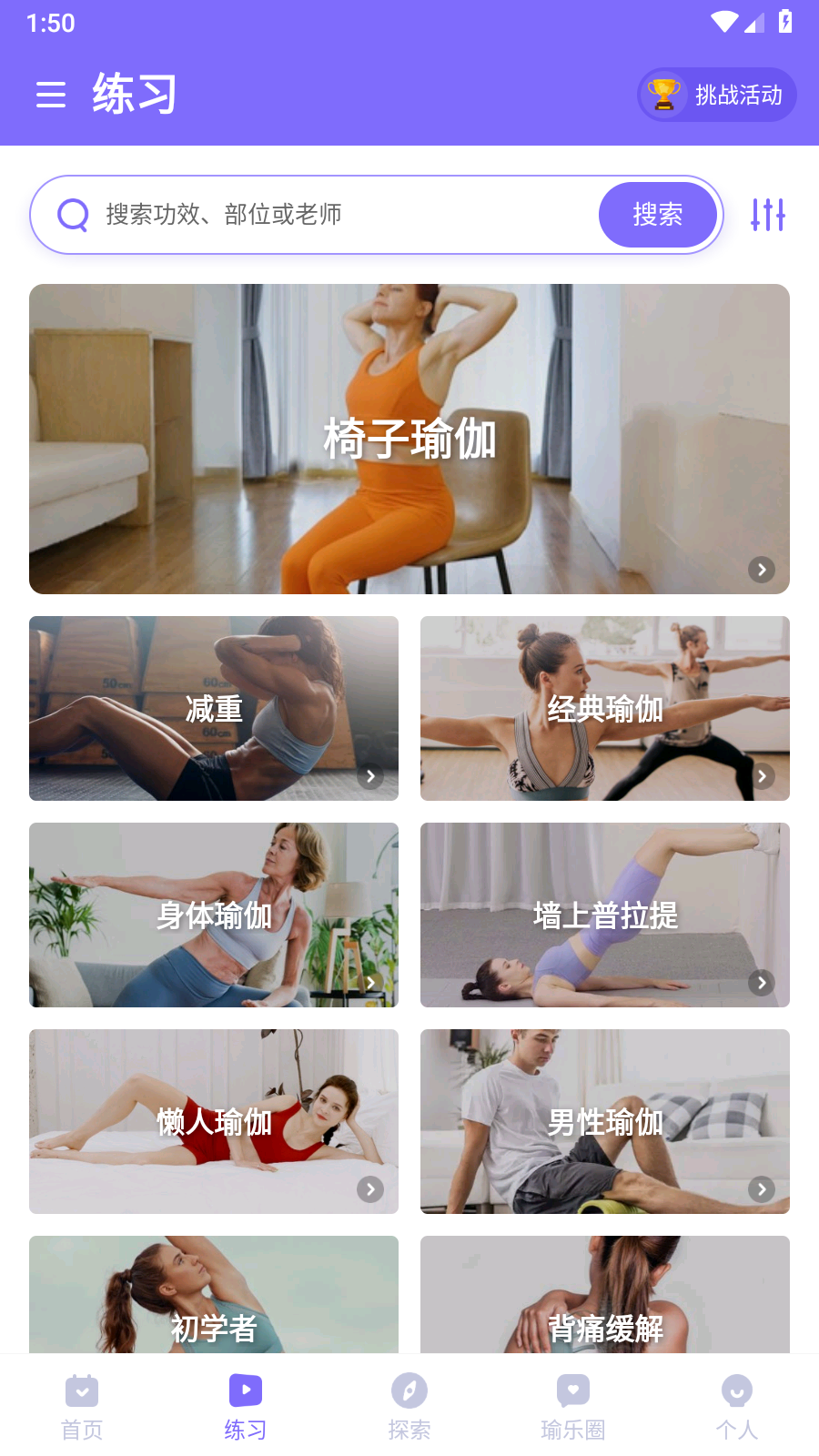Viewport: 819px width, 1456px height.
Task: Open the filter sliders icon
Action: pyautogui.click(x=768, y=215)
